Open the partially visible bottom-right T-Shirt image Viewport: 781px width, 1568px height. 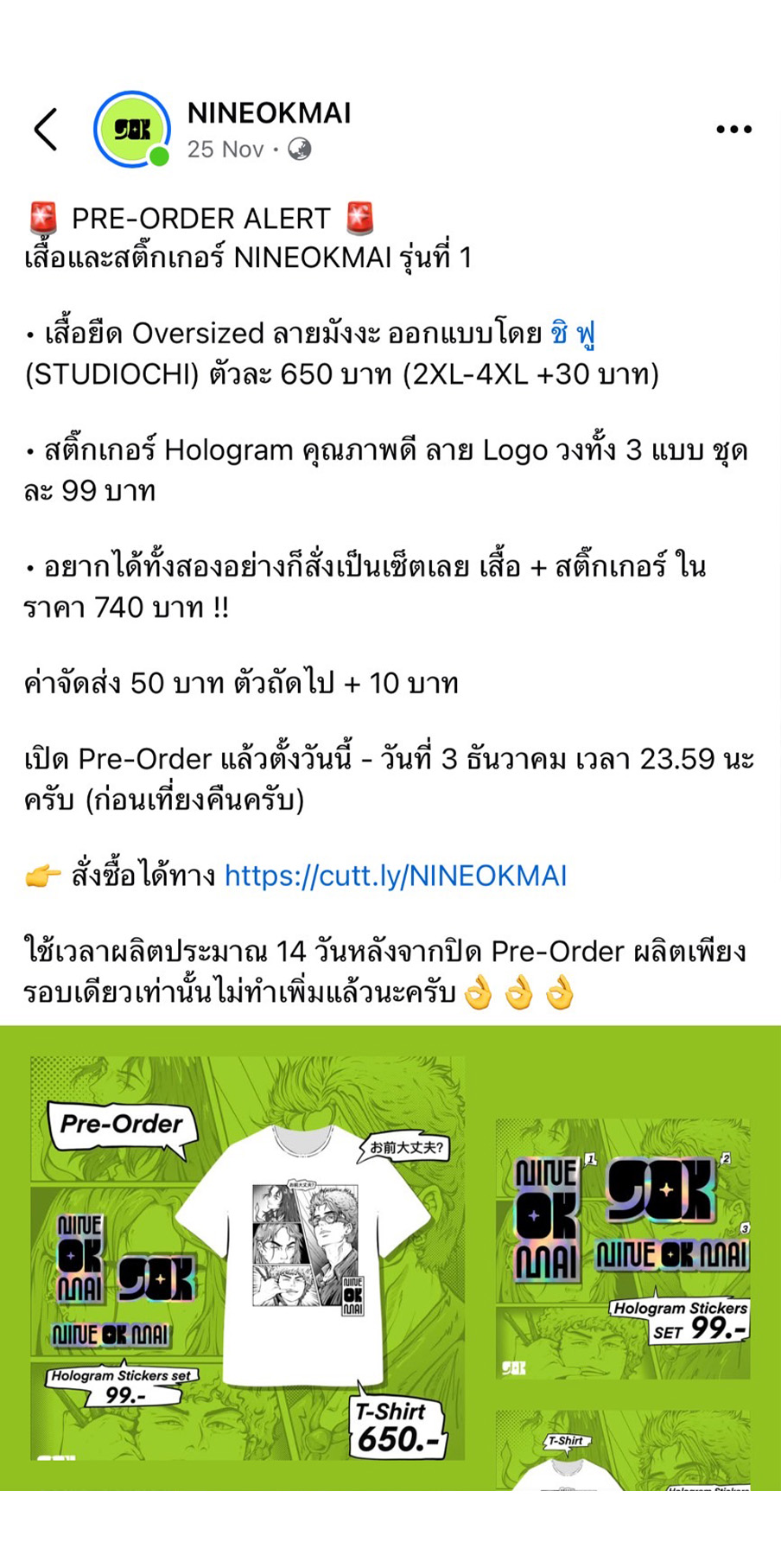tap(622, 1451)
